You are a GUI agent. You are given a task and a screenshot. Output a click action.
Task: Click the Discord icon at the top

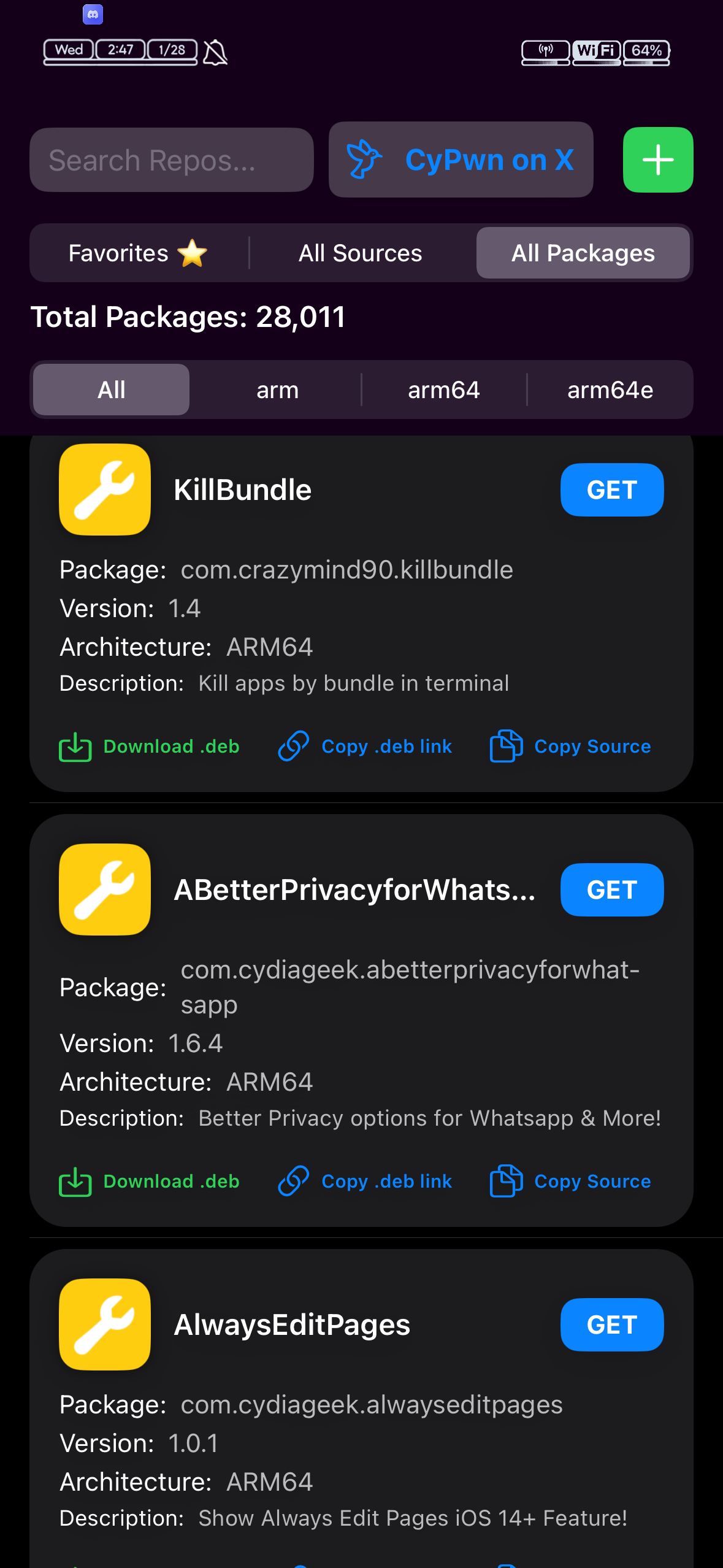(x=92, y=14)
